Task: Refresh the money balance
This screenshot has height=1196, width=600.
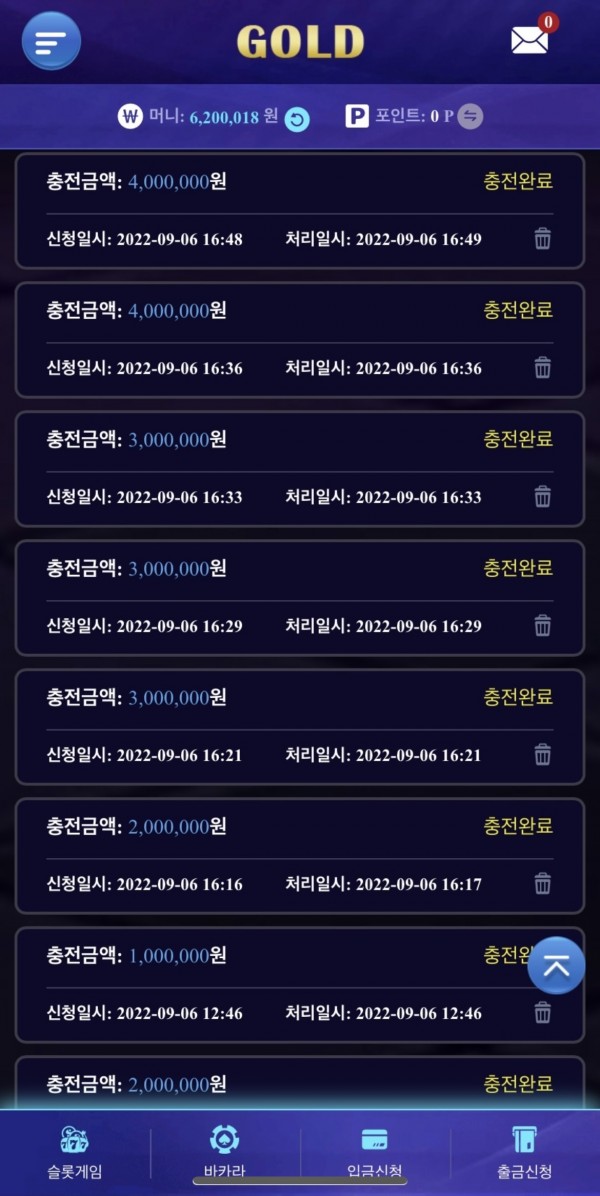Action: click(x=297, y=120)
